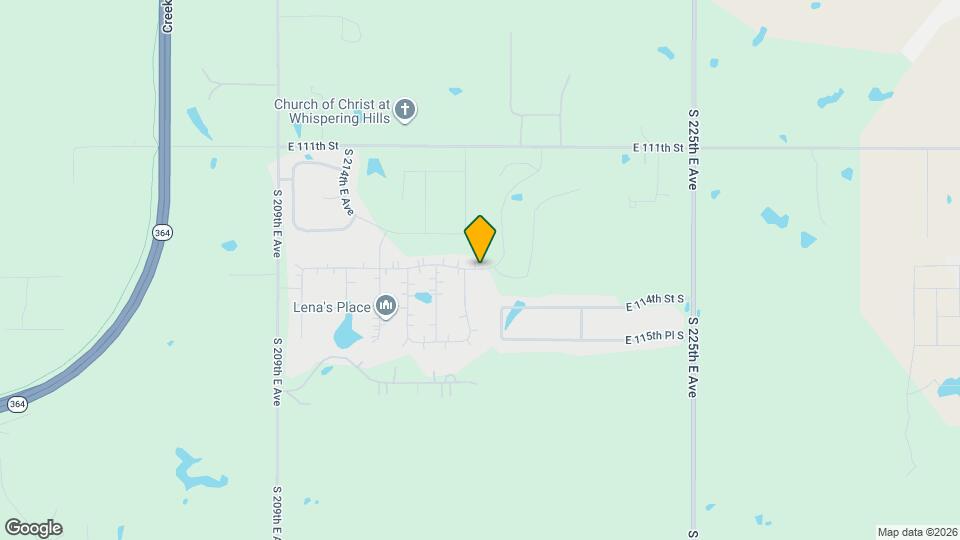Open the Lena's Place map marker
The width and height of the screenshot is (960, 540).
click(387, 306)
